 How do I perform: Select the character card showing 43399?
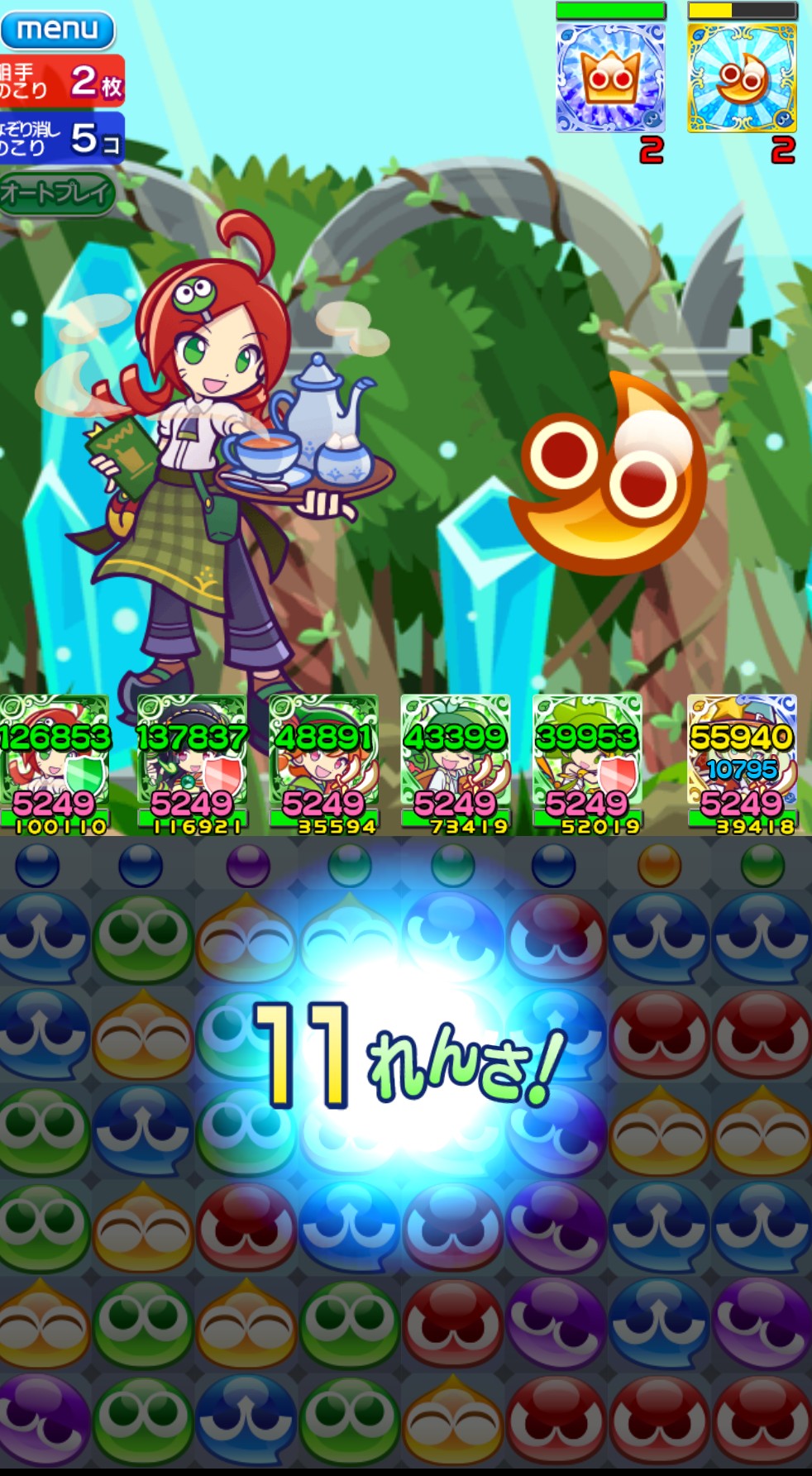(455, 761)
